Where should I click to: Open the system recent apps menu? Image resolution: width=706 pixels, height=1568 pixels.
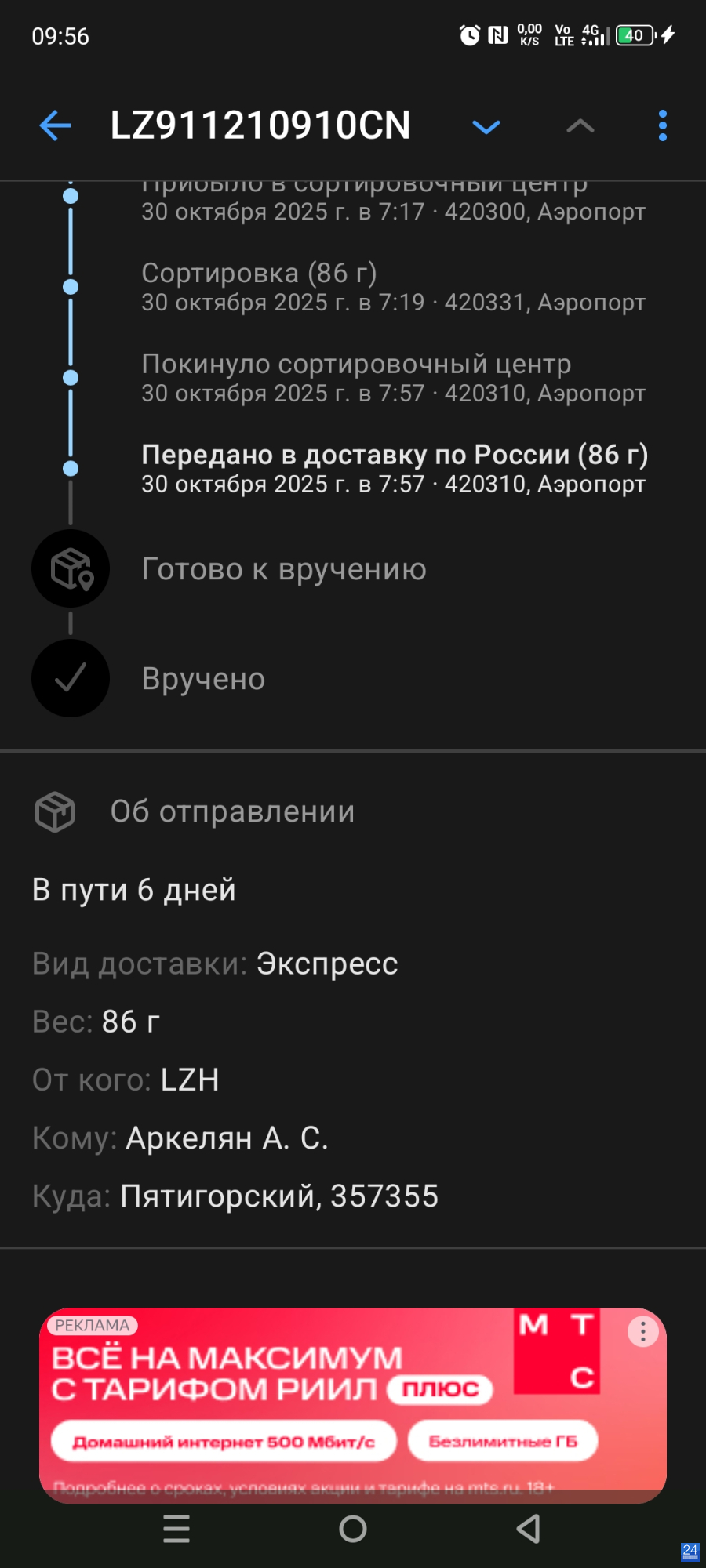click(x=176, y=1529)
